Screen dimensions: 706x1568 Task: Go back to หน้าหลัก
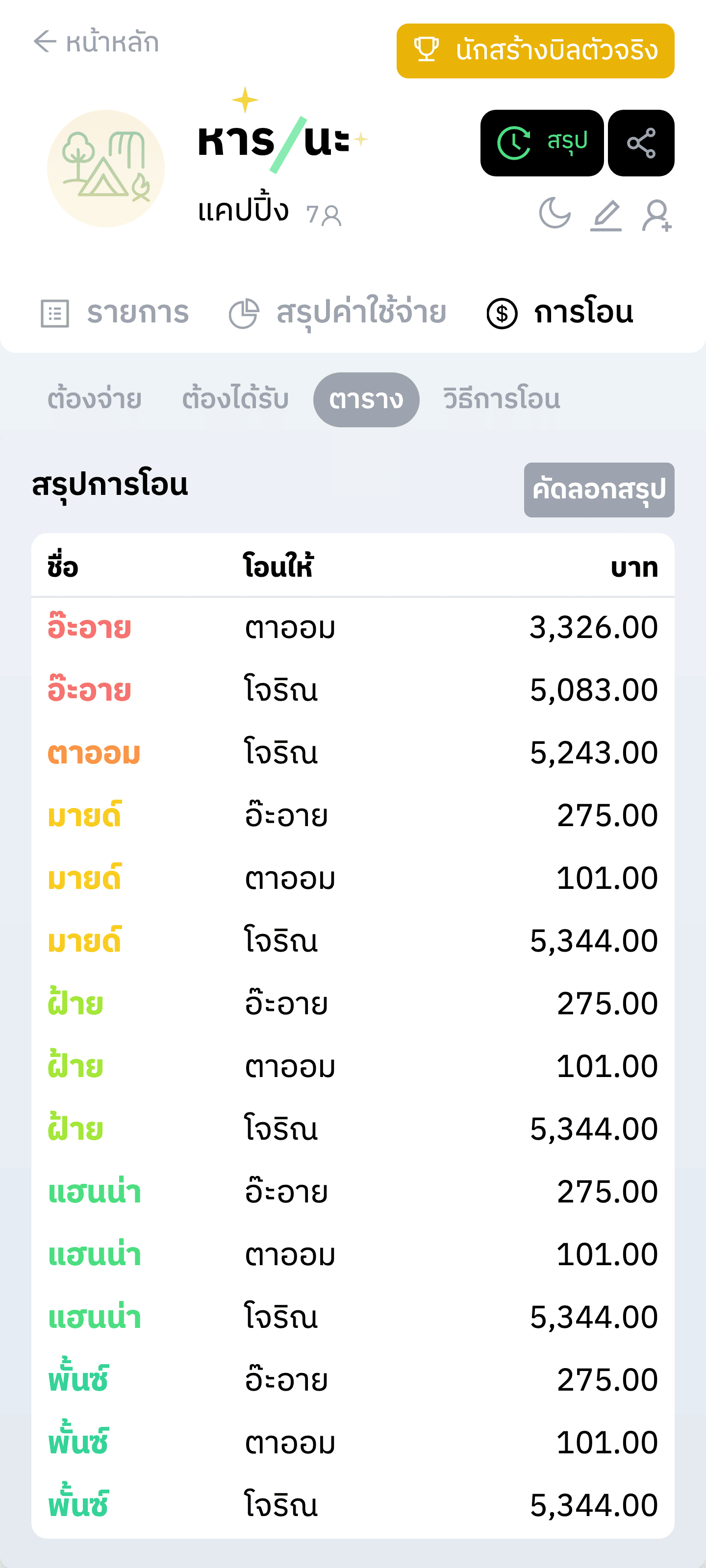pos(96,42)
